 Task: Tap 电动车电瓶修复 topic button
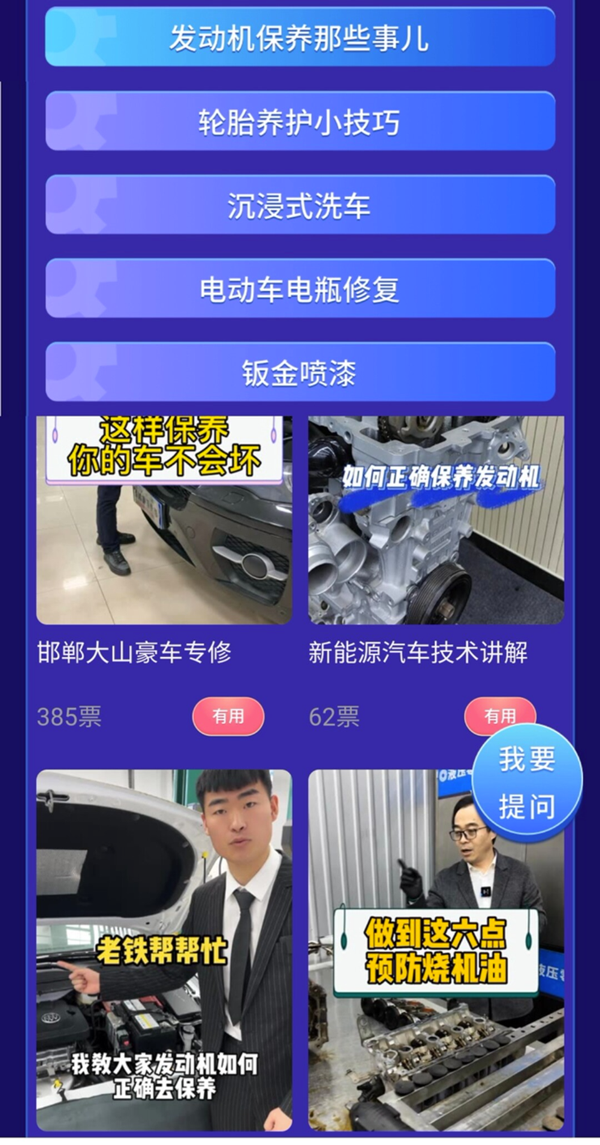pos(300,290)
